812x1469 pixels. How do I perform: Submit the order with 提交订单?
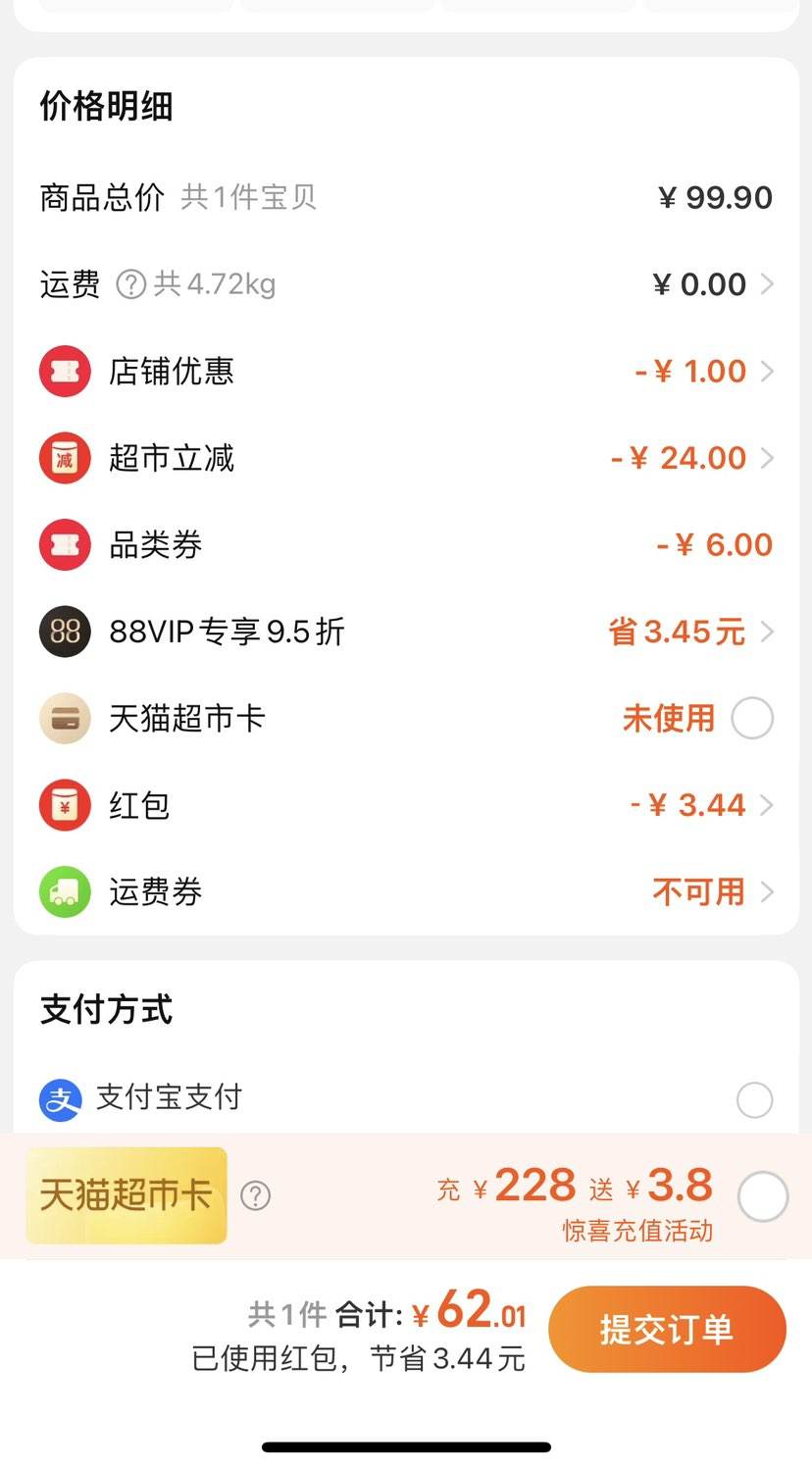(x=667, y=1329)
